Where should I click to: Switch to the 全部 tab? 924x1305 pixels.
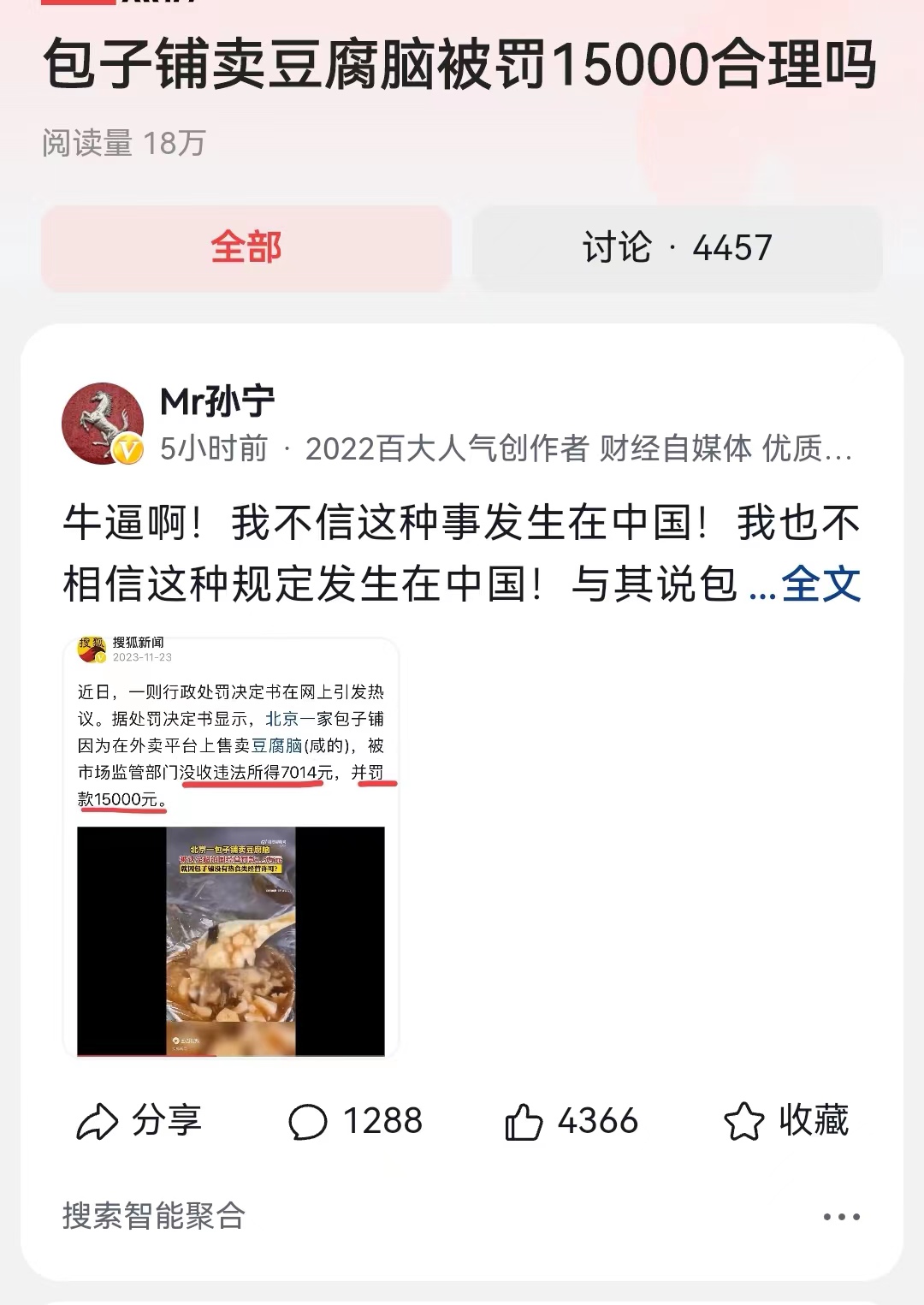(246, 246)
